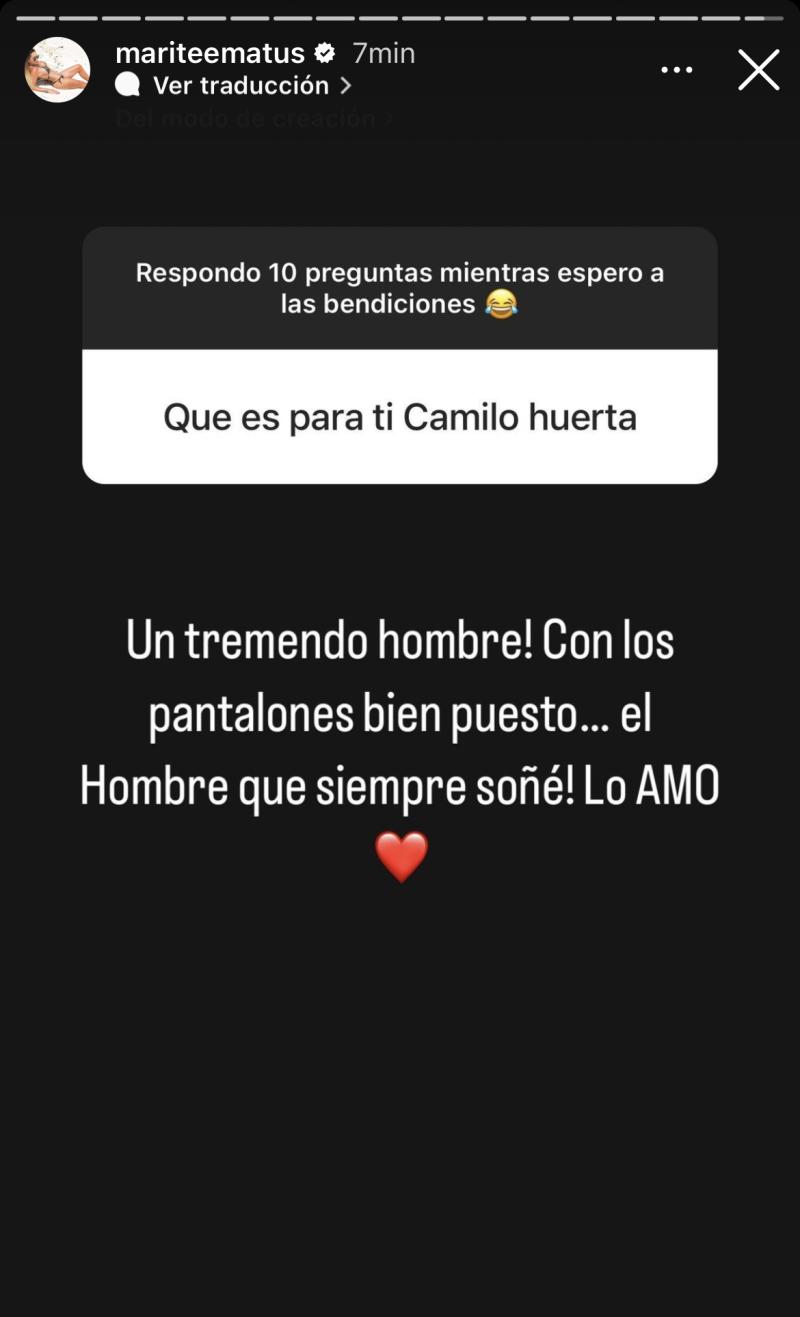
Task: Tap the heart emoji below the answer text
Action: click(402, 855)
